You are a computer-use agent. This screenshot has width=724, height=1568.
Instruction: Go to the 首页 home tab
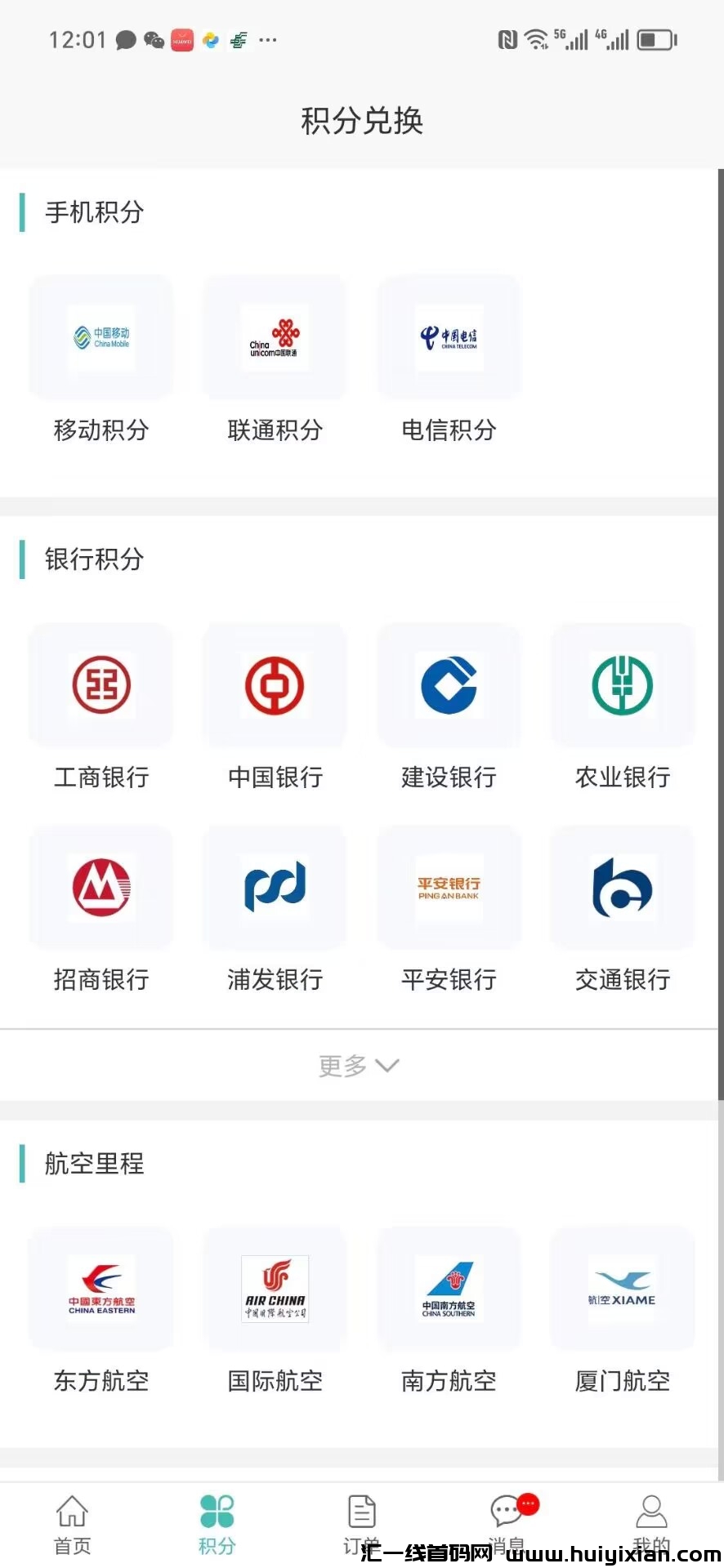(x=72, y=1524)
